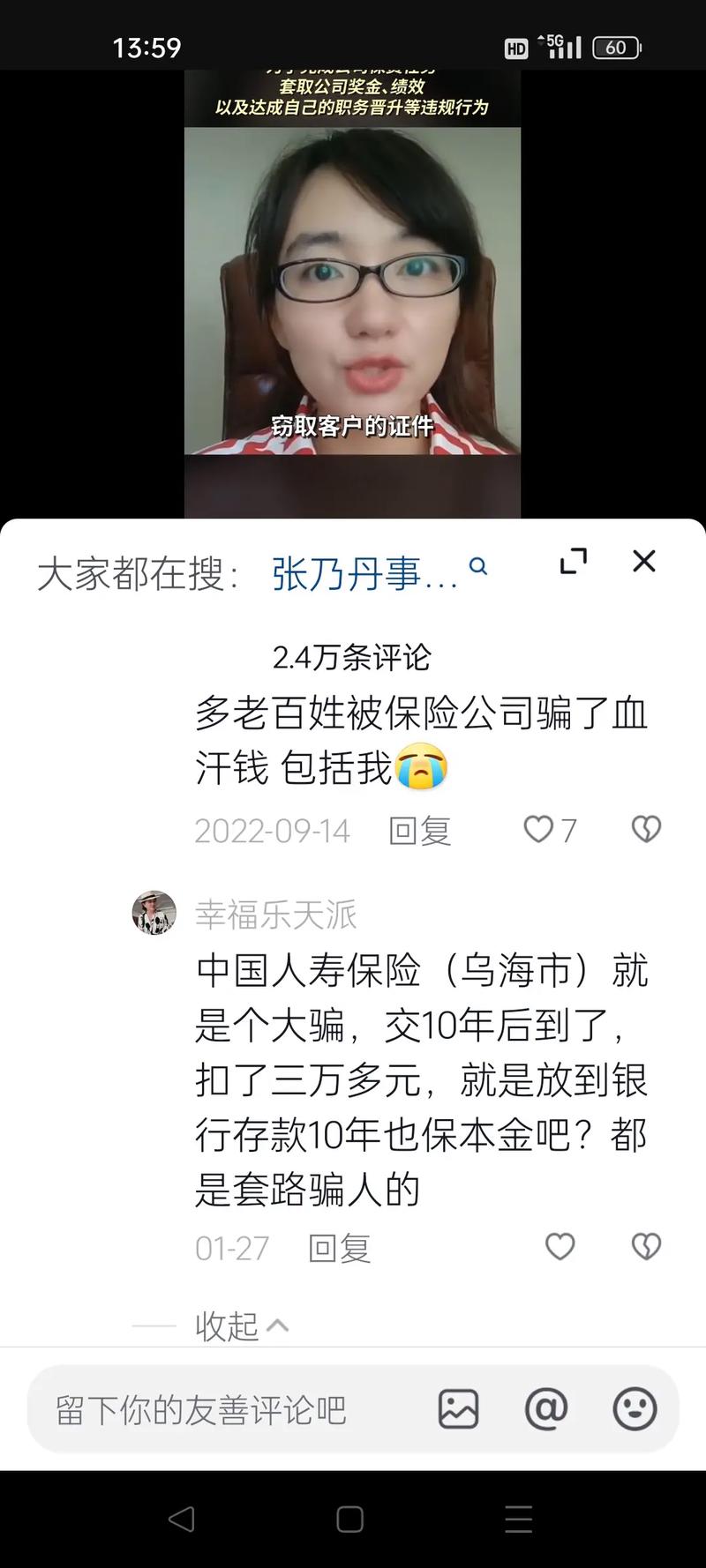Go to the system home screen
The height and width of the screenshot is (1568, 706).
coord(350,1519)
